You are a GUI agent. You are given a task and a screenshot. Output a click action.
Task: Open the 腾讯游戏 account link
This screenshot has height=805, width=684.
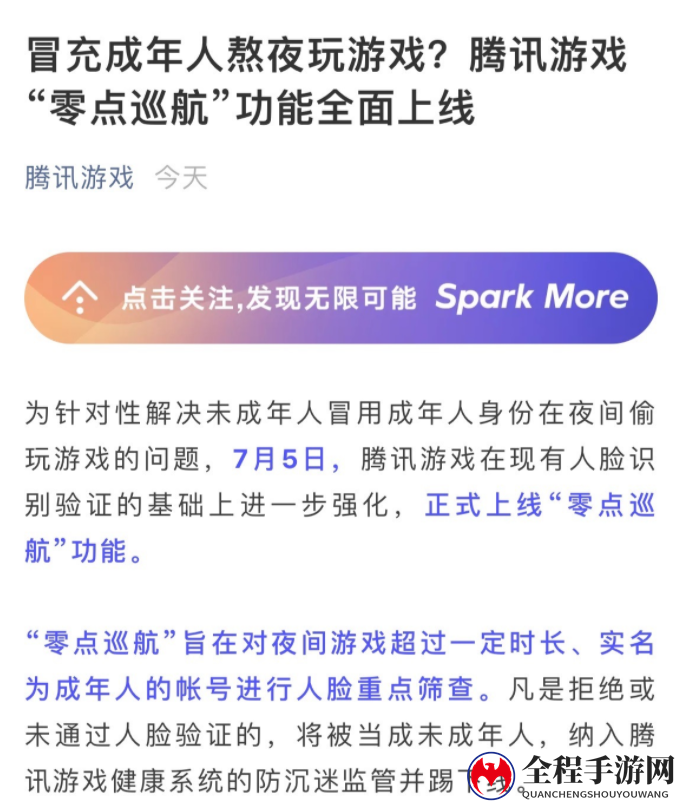click(79, 178)
